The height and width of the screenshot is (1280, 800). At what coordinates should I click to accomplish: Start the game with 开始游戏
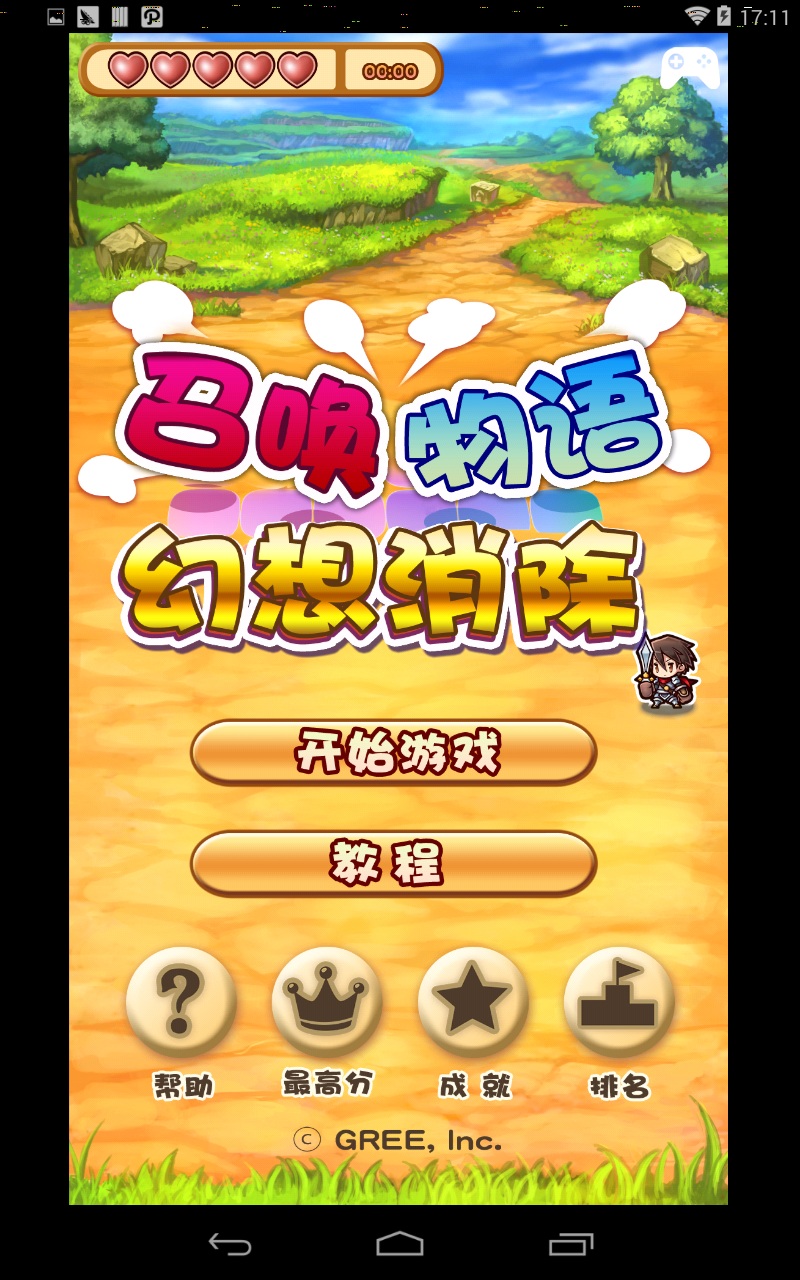(393, 752)
